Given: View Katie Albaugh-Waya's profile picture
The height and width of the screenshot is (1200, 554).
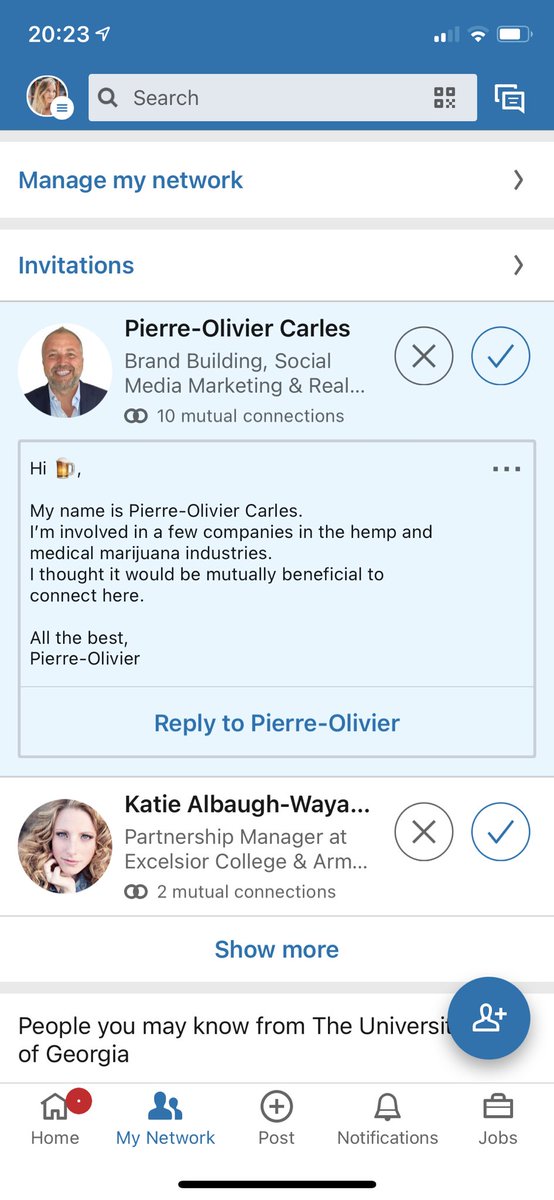Looking at the screenshot, I should [x=65, y=846].
